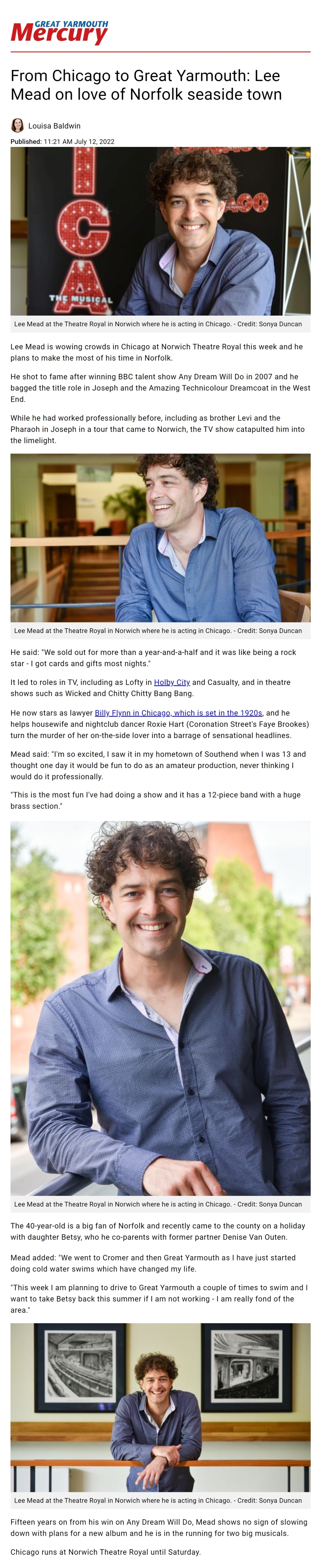Viewport: 322px width, 1568px height.
Task: Open the Holby City link
Action: (172, 682)
